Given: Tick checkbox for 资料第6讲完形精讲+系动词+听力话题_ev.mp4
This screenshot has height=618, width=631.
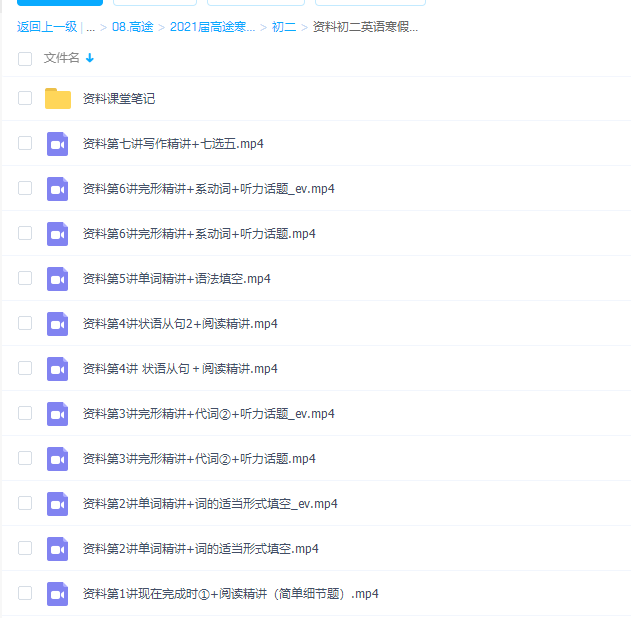Looking at the screenshot, I should (x=25, y=188).
